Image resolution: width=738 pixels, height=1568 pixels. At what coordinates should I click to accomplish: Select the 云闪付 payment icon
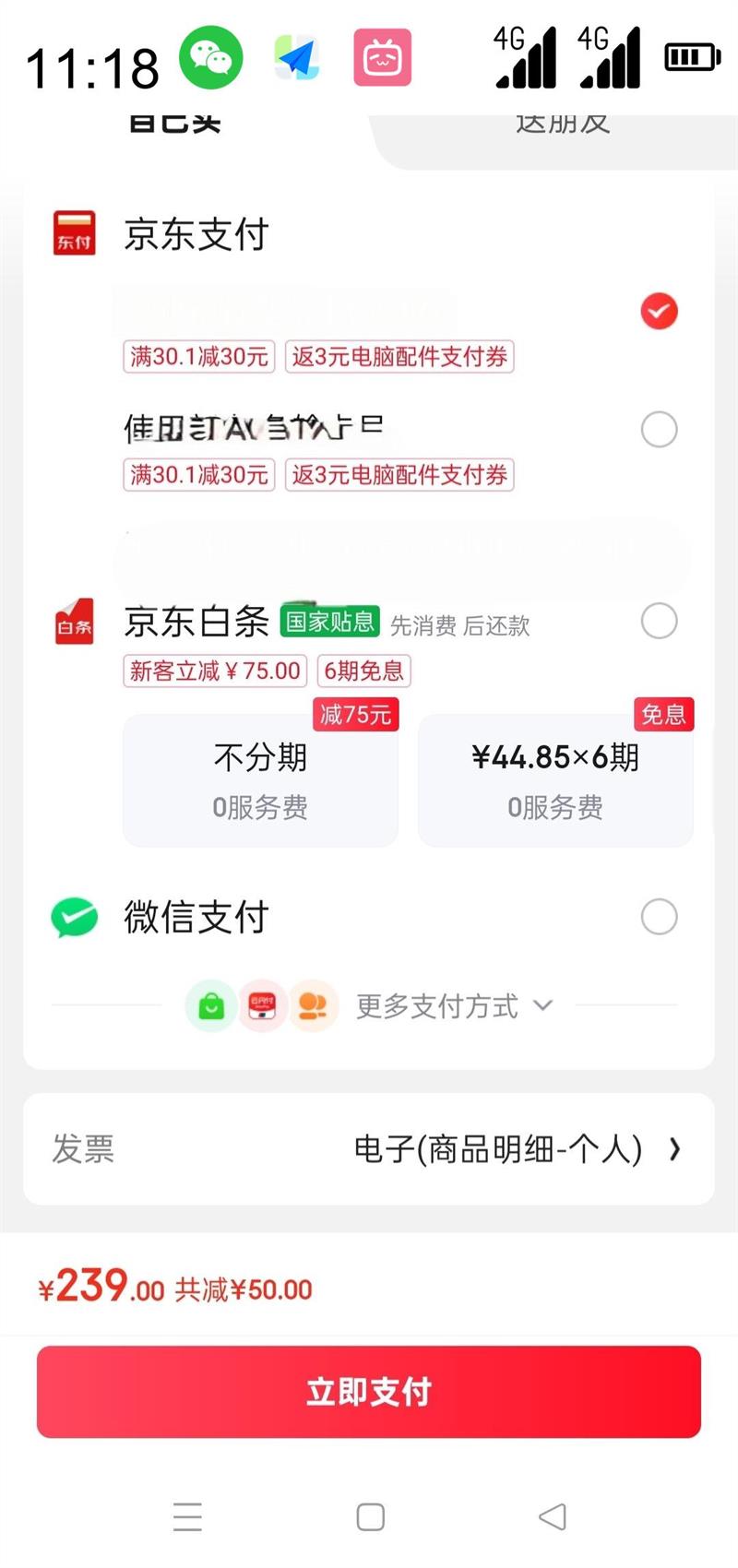point(262,1005)
